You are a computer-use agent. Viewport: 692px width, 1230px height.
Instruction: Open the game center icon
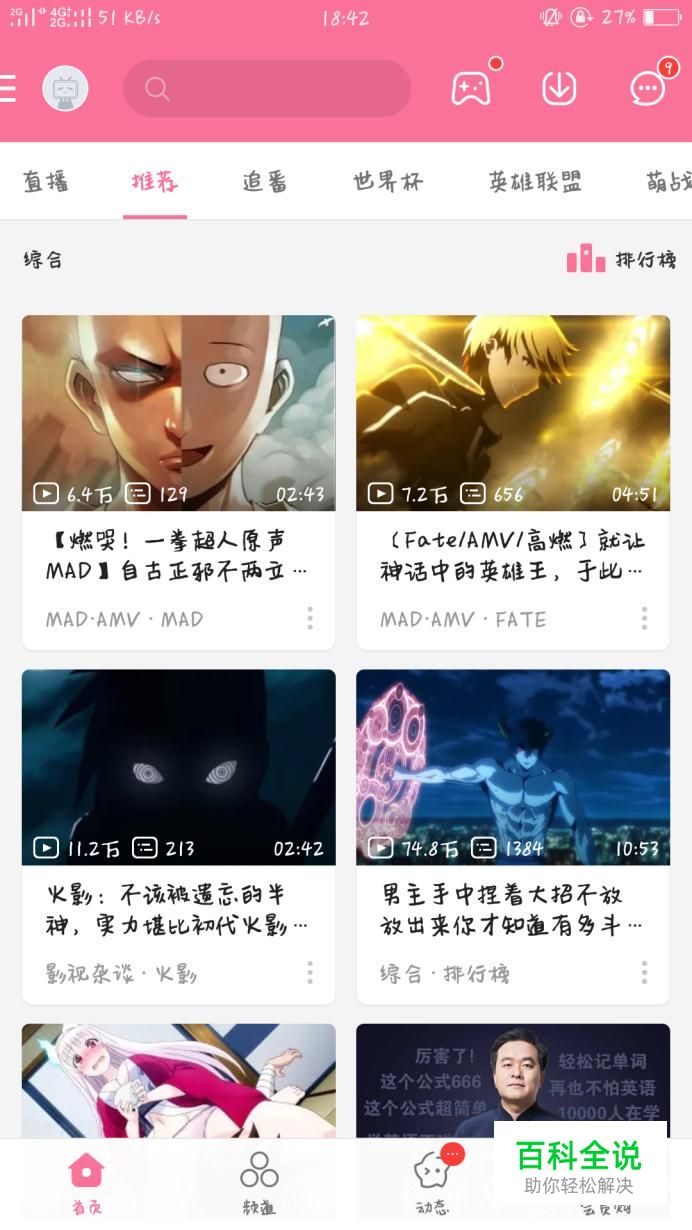pyautogui.click(x=470, y=88)
